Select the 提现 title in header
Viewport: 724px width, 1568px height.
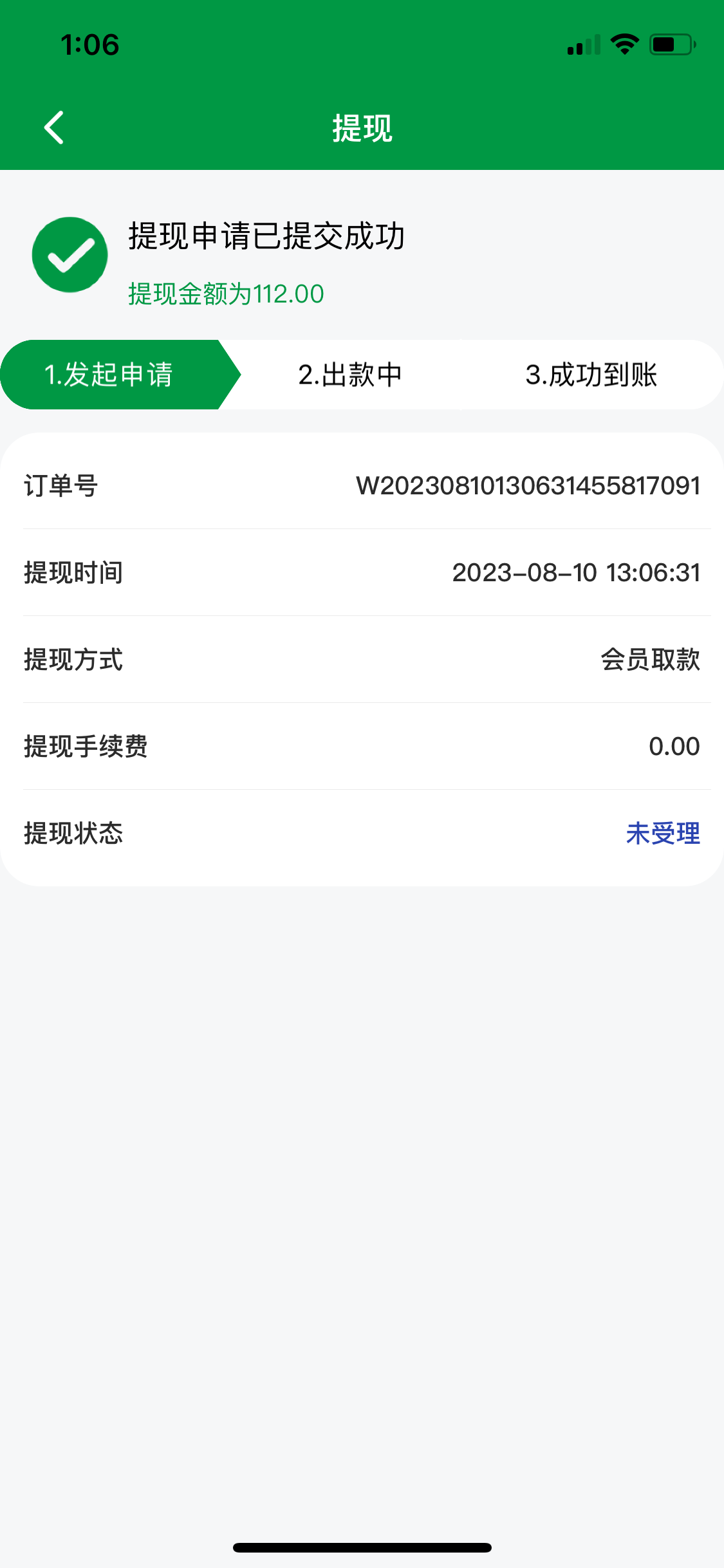(x=362, y=127)
